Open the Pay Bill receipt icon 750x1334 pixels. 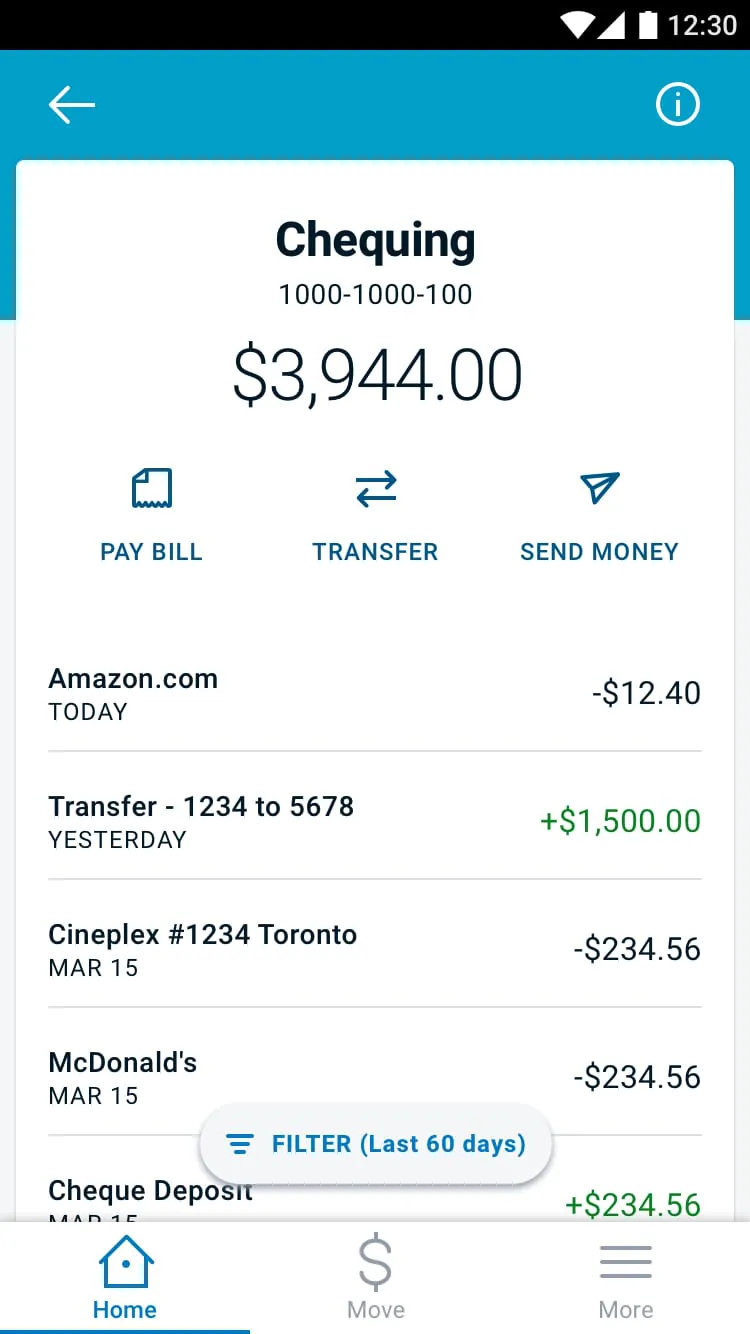pyautogui.click(x=151, y=489)
